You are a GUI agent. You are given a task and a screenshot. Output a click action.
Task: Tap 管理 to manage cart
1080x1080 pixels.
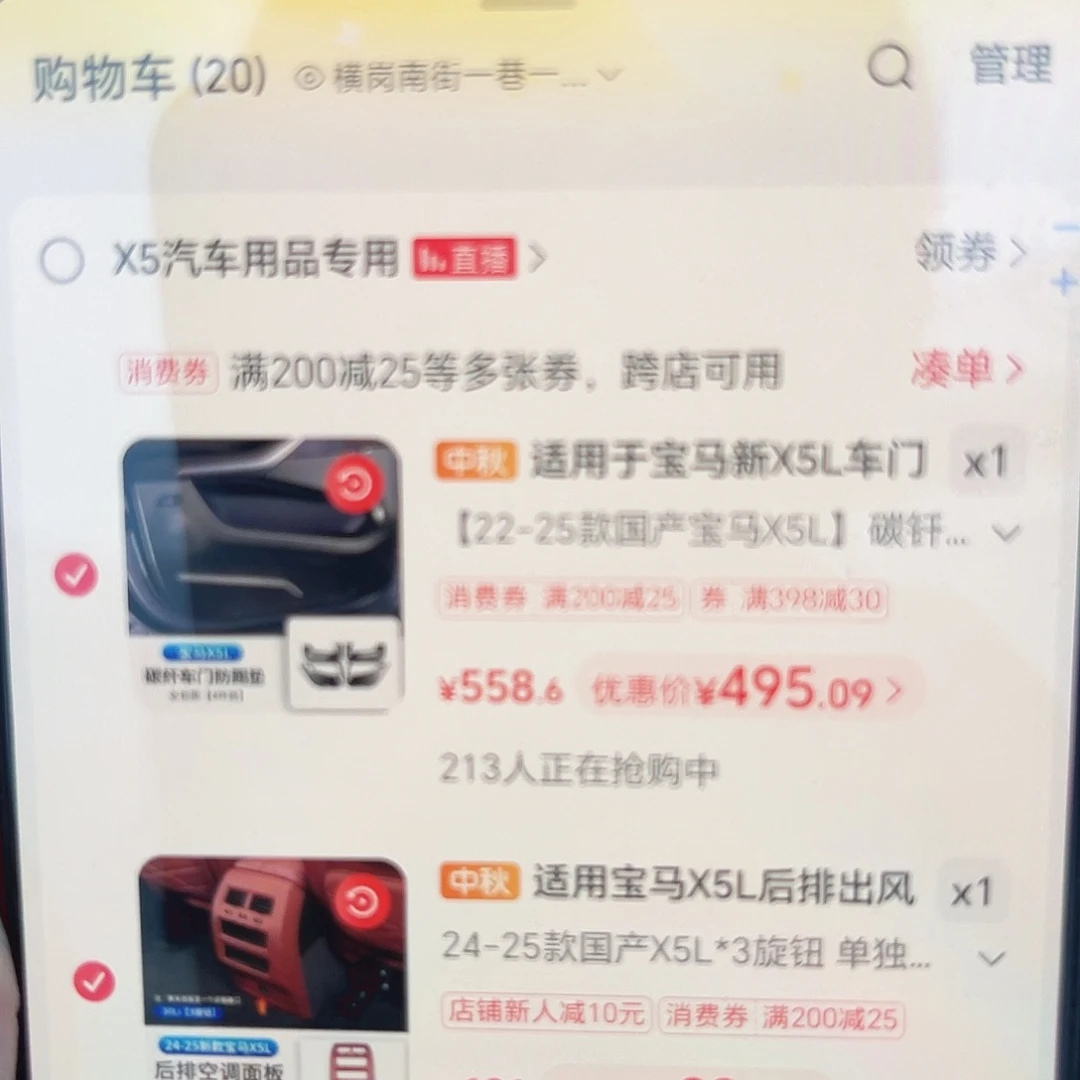pyautogui.click(x=1010, y=65)
